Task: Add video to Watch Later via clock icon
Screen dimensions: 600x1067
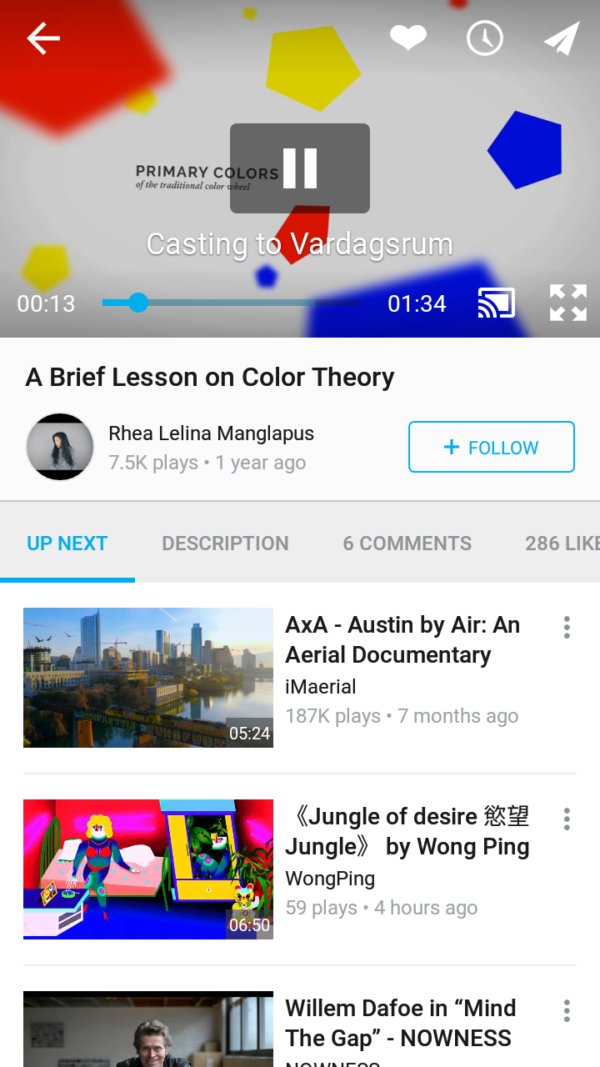Action: [x=484, y=37]
